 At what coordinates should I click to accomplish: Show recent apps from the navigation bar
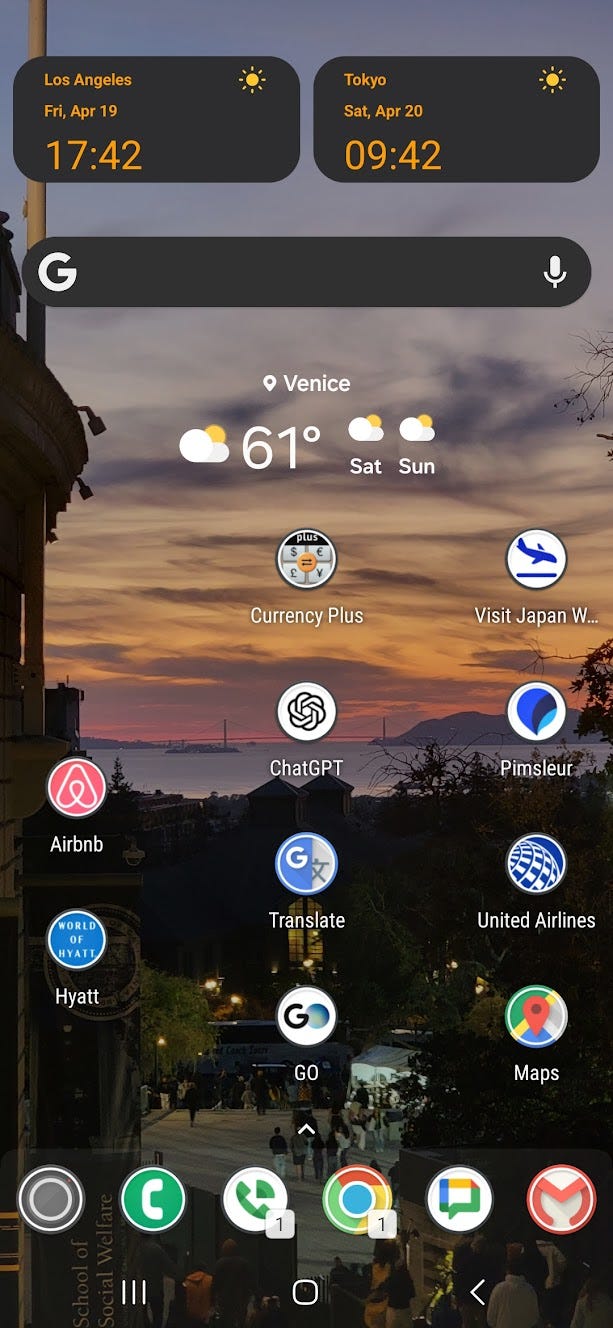pyautogui.click(x=134, y=1292)
